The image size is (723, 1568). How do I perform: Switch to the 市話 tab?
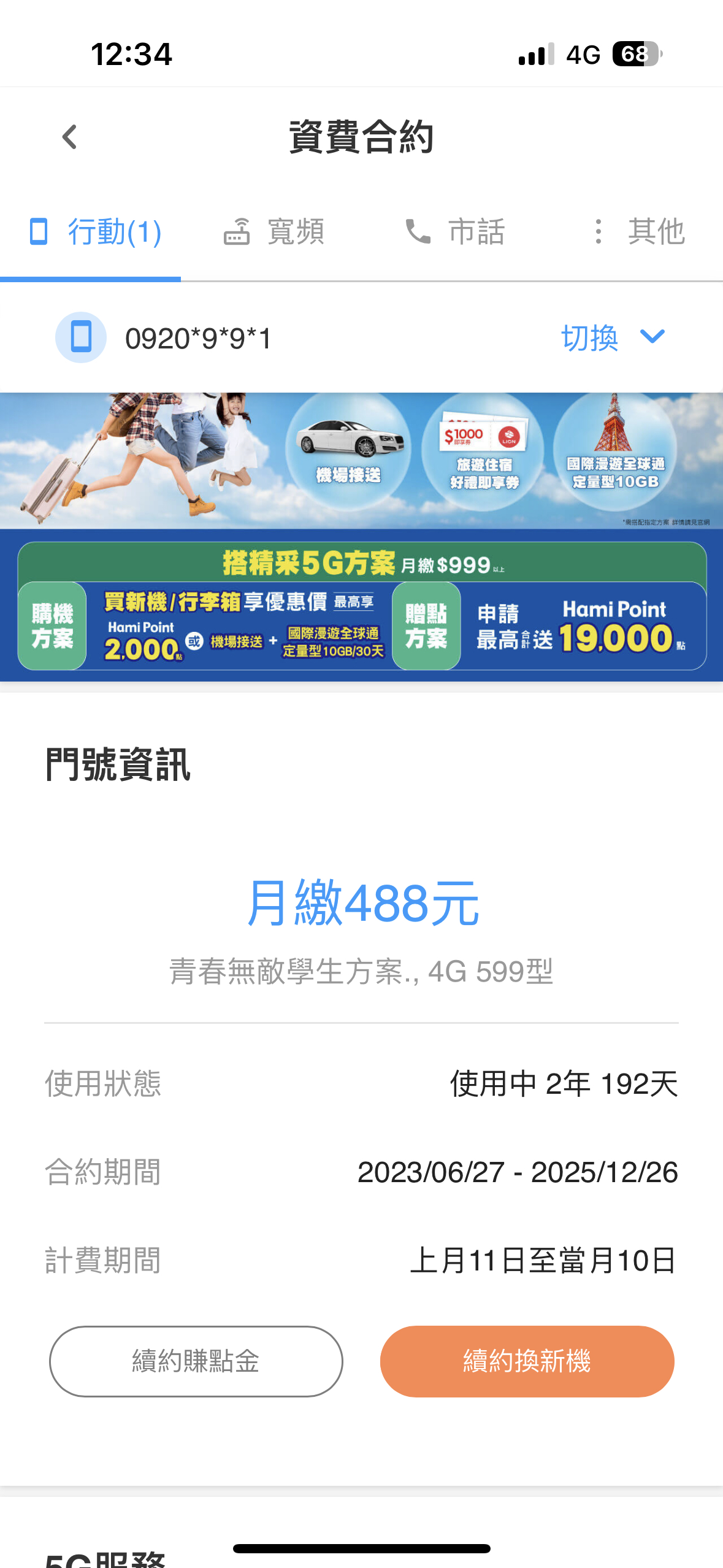click(x=455, y=233)
